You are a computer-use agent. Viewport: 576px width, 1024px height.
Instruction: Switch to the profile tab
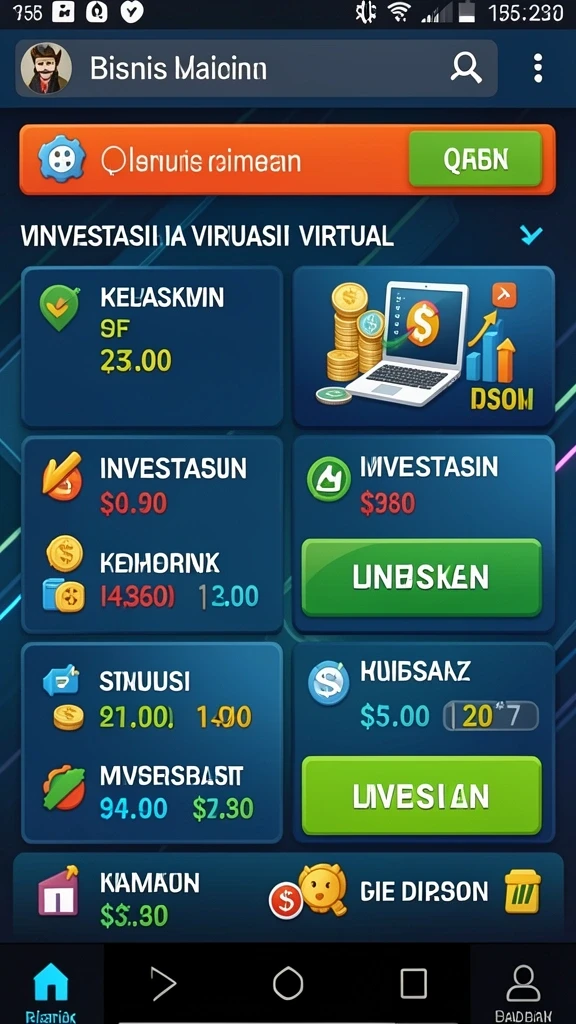pyautogui.click(x=524, y=988)
